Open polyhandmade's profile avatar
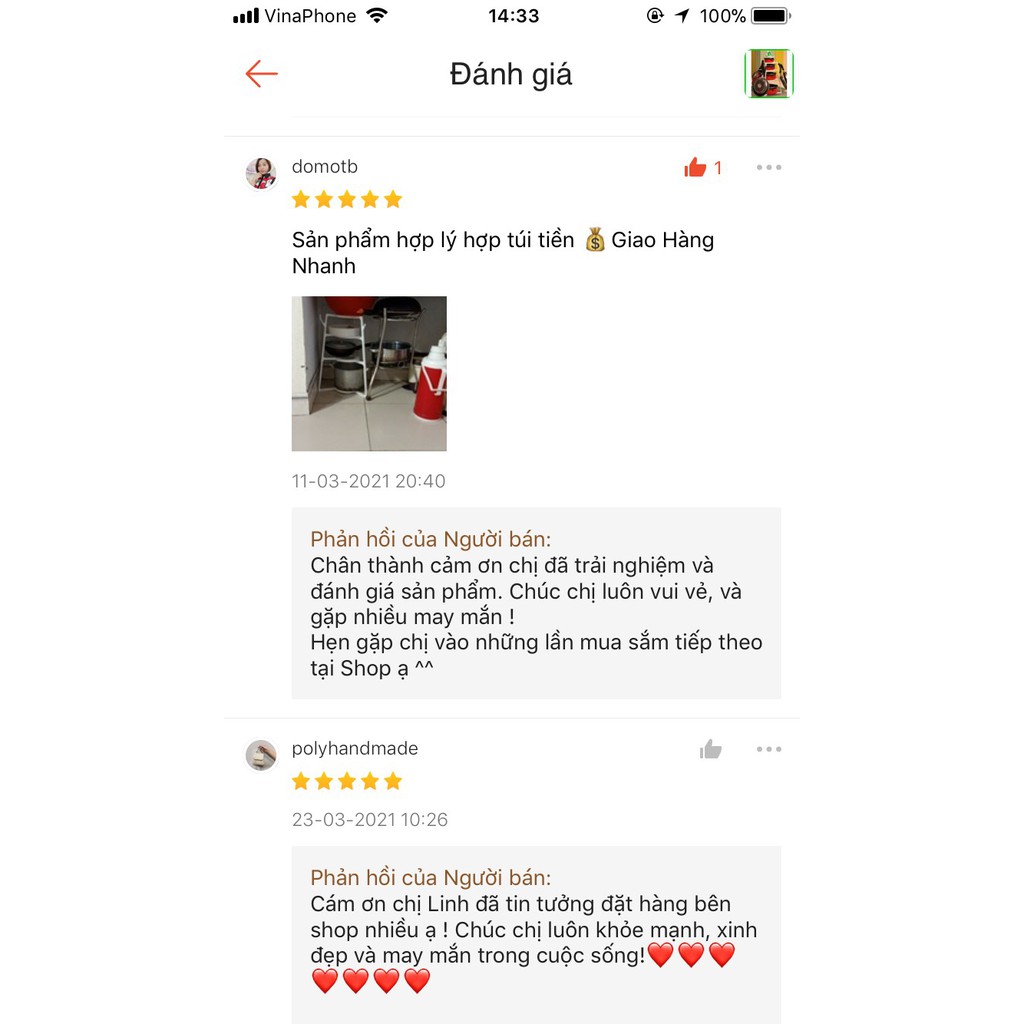This screenshot has width=1024, height=1024. pyautogui.click(x=261, y=755)
